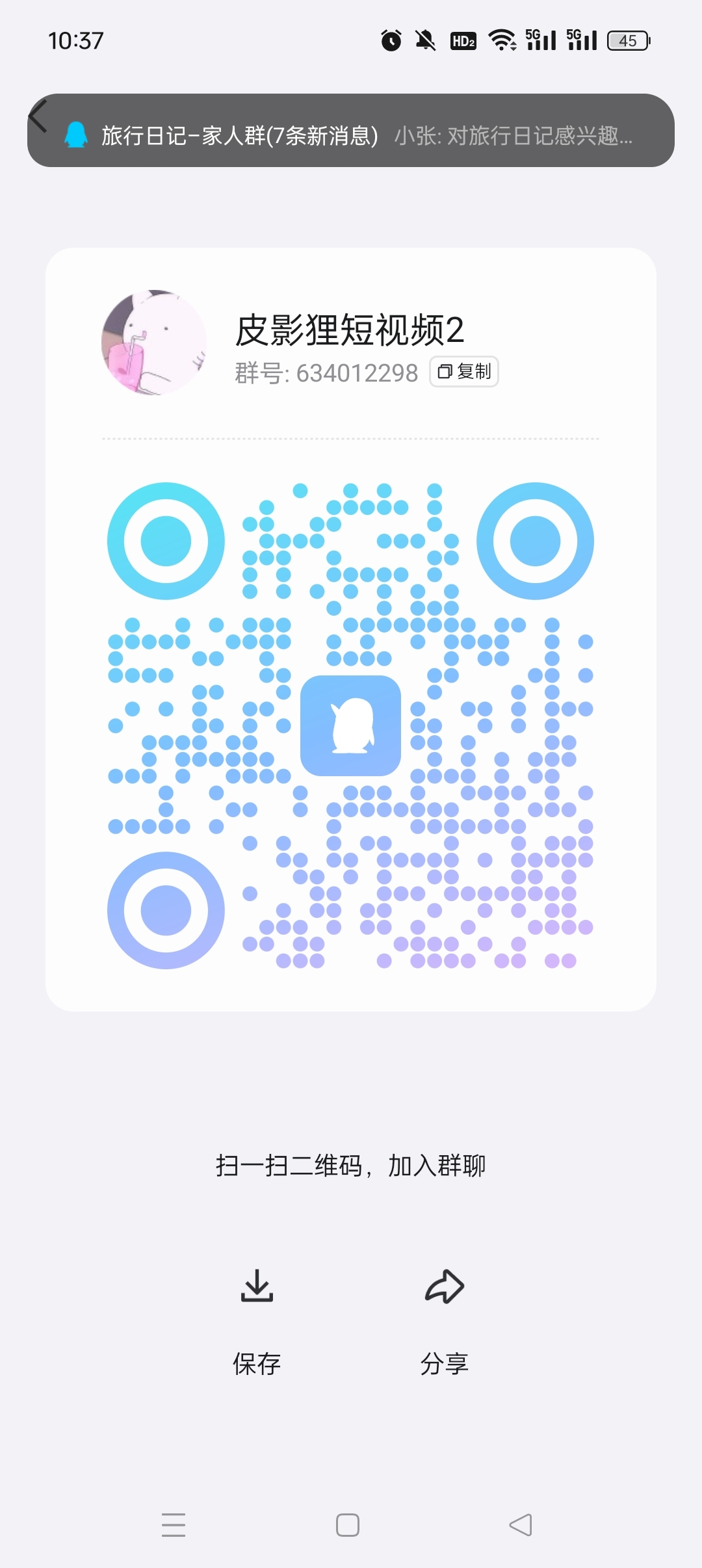Screen dimensions: 702x1568
Task: Go to the home screen from the navigation bar
Action: pos(348,1524)
